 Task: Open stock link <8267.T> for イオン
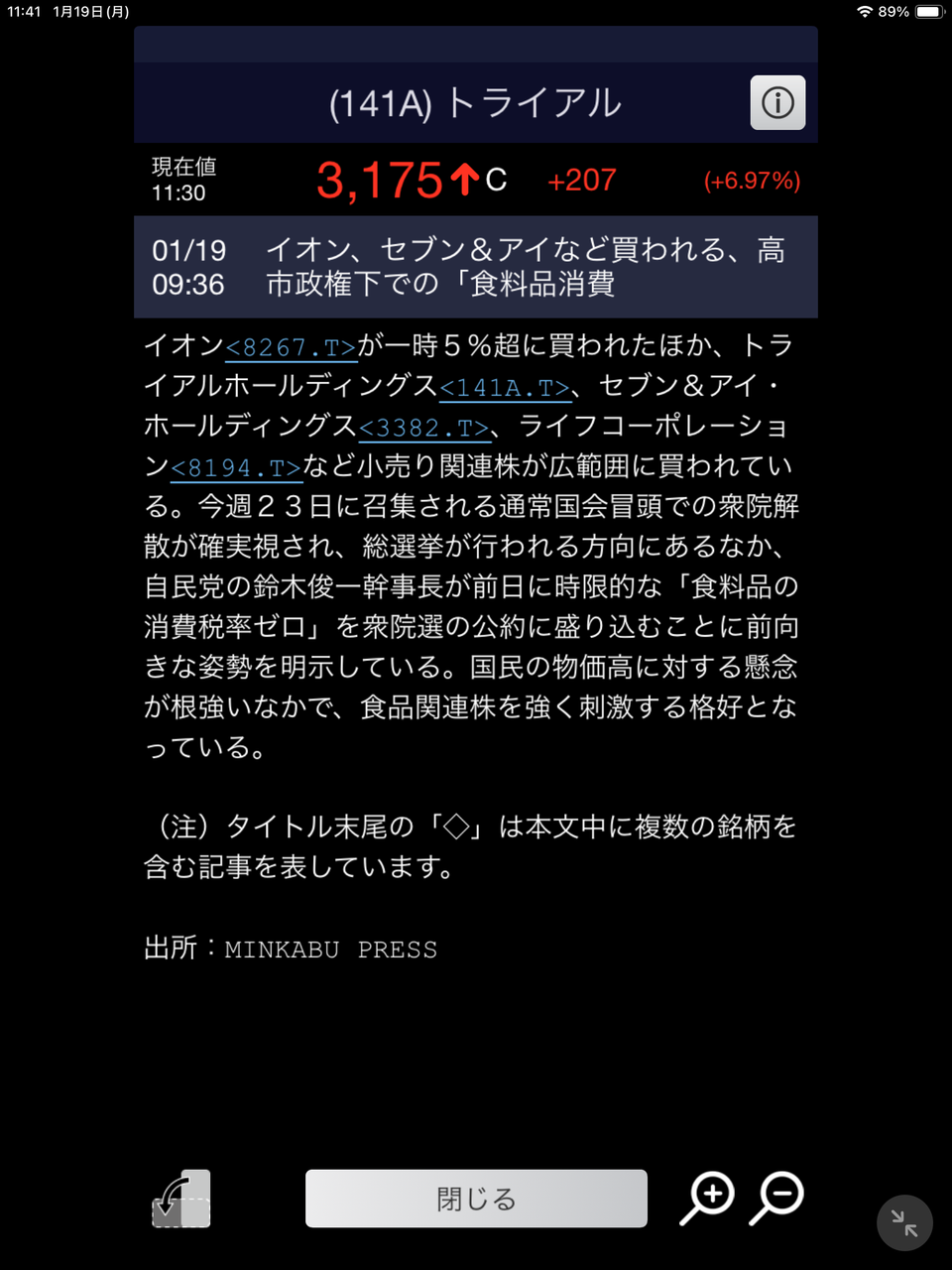click(291, 346)
